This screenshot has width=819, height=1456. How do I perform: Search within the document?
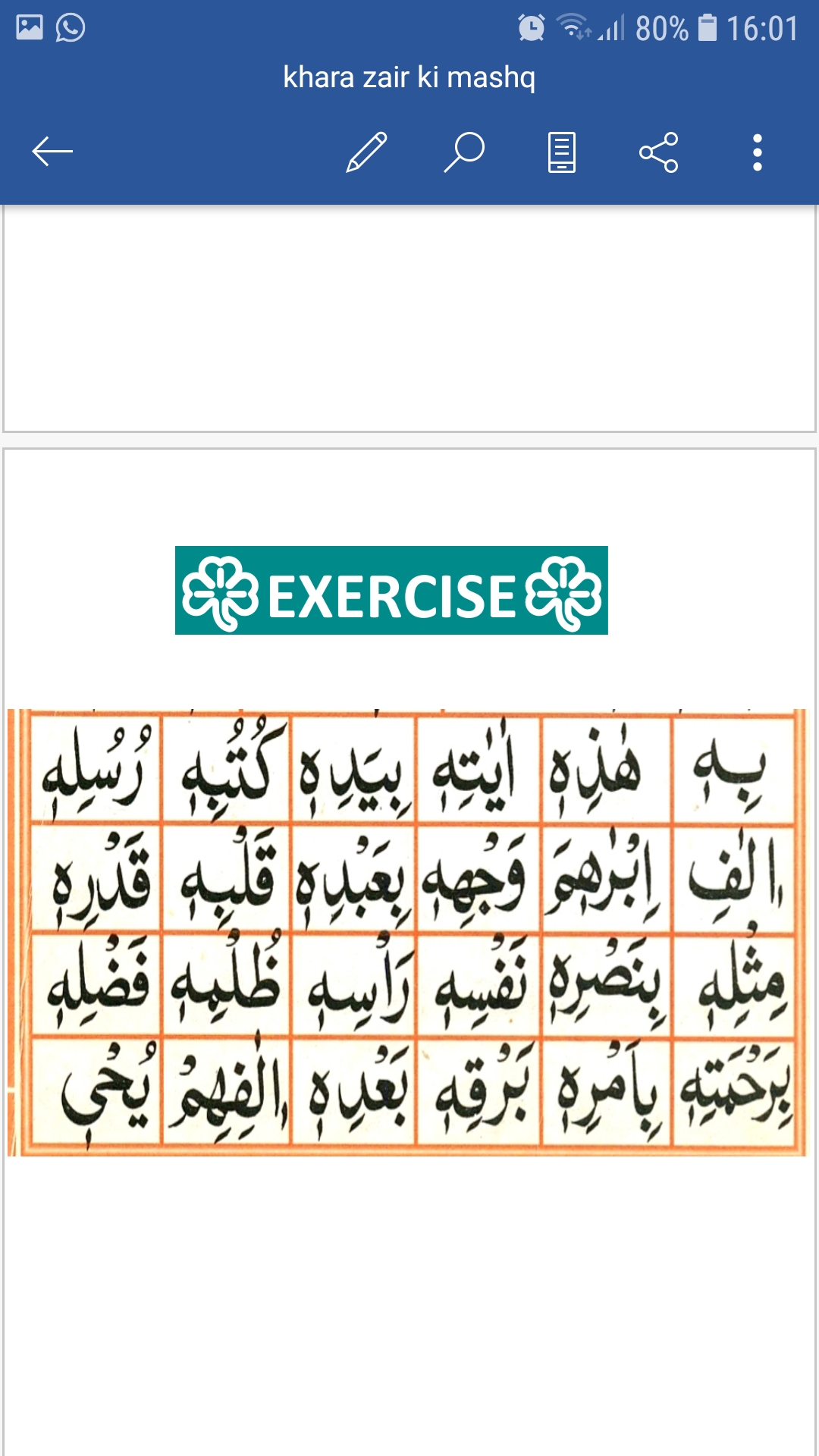[x=464, y=152]
